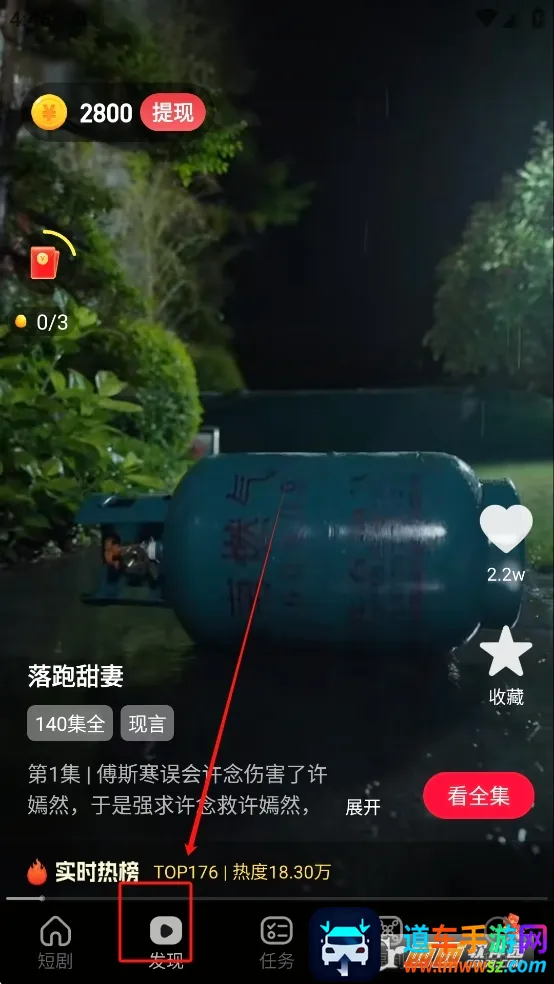This screenshot has height=984, width=554.
Task: Like this video with the heart icon
Action: point(506,528)
